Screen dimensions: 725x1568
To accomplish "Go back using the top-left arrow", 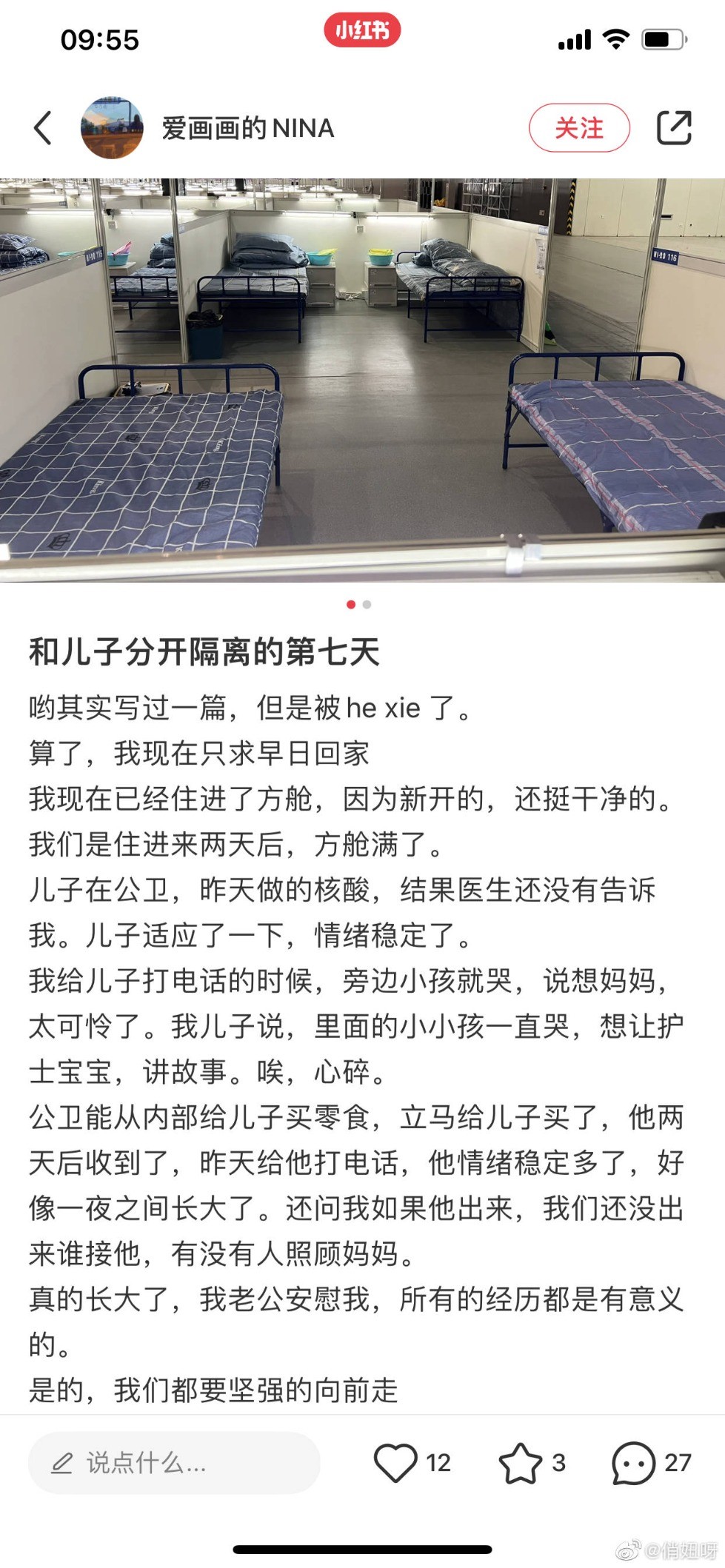I will 44,127.
